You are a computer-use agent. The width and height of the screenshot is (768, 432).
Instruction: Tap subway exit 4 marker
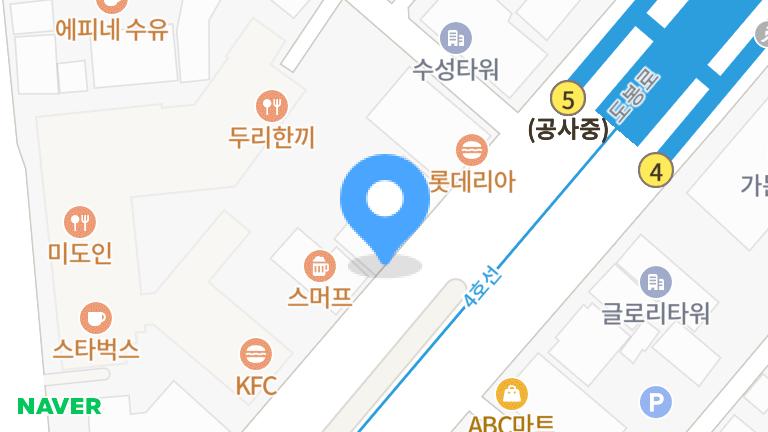tap(656, 171)
